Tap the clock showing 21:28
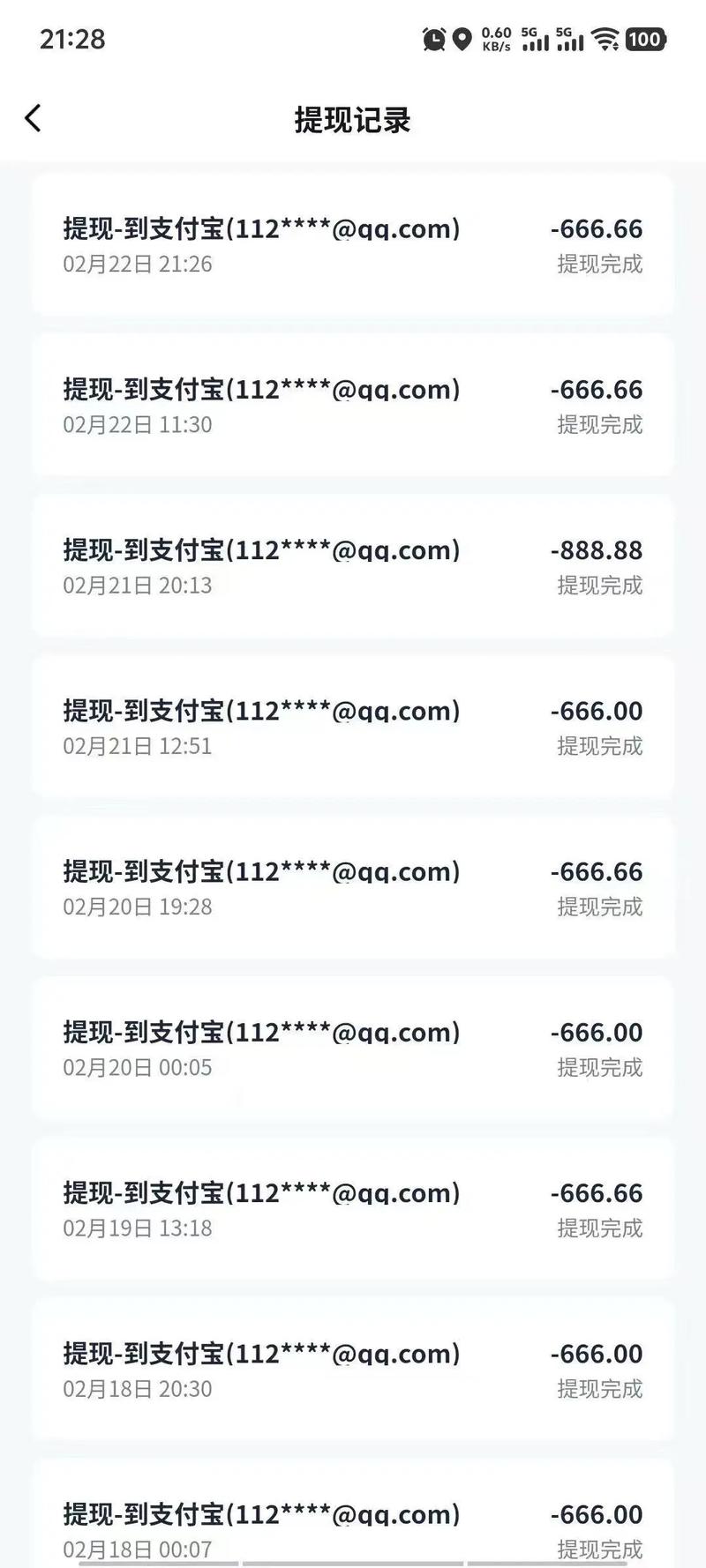Image resolution: width=706 pixels, height=1568 pixels. 71,39
